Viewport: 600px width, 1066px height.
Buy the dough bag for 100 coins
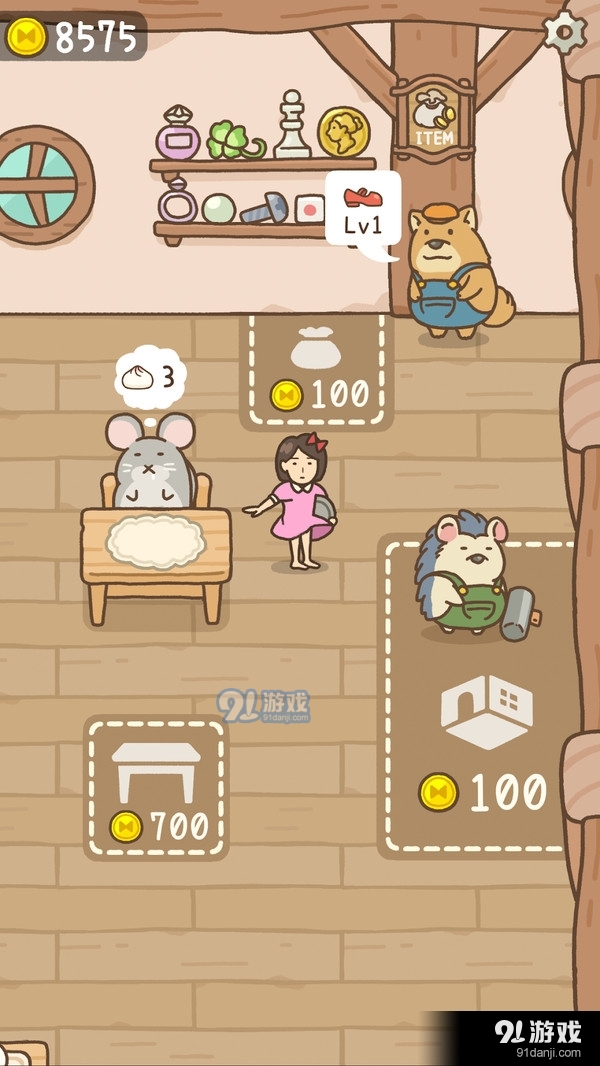316,372
